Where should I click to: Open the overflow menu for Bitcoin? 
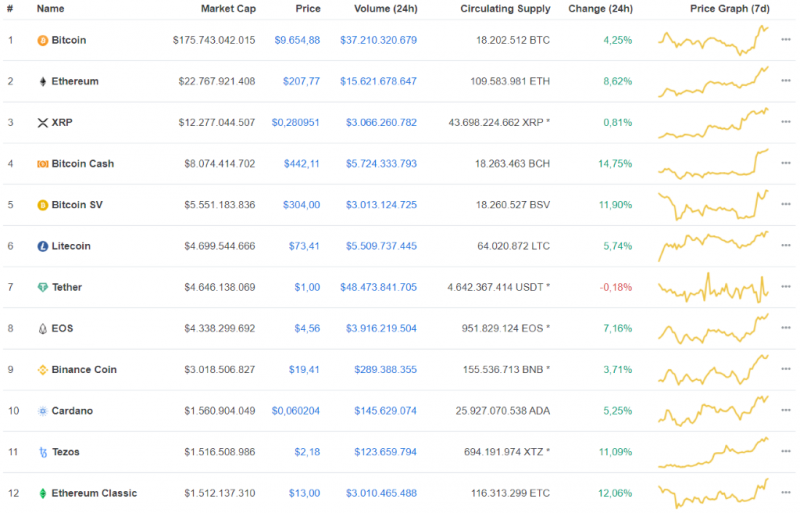[786, 40]
